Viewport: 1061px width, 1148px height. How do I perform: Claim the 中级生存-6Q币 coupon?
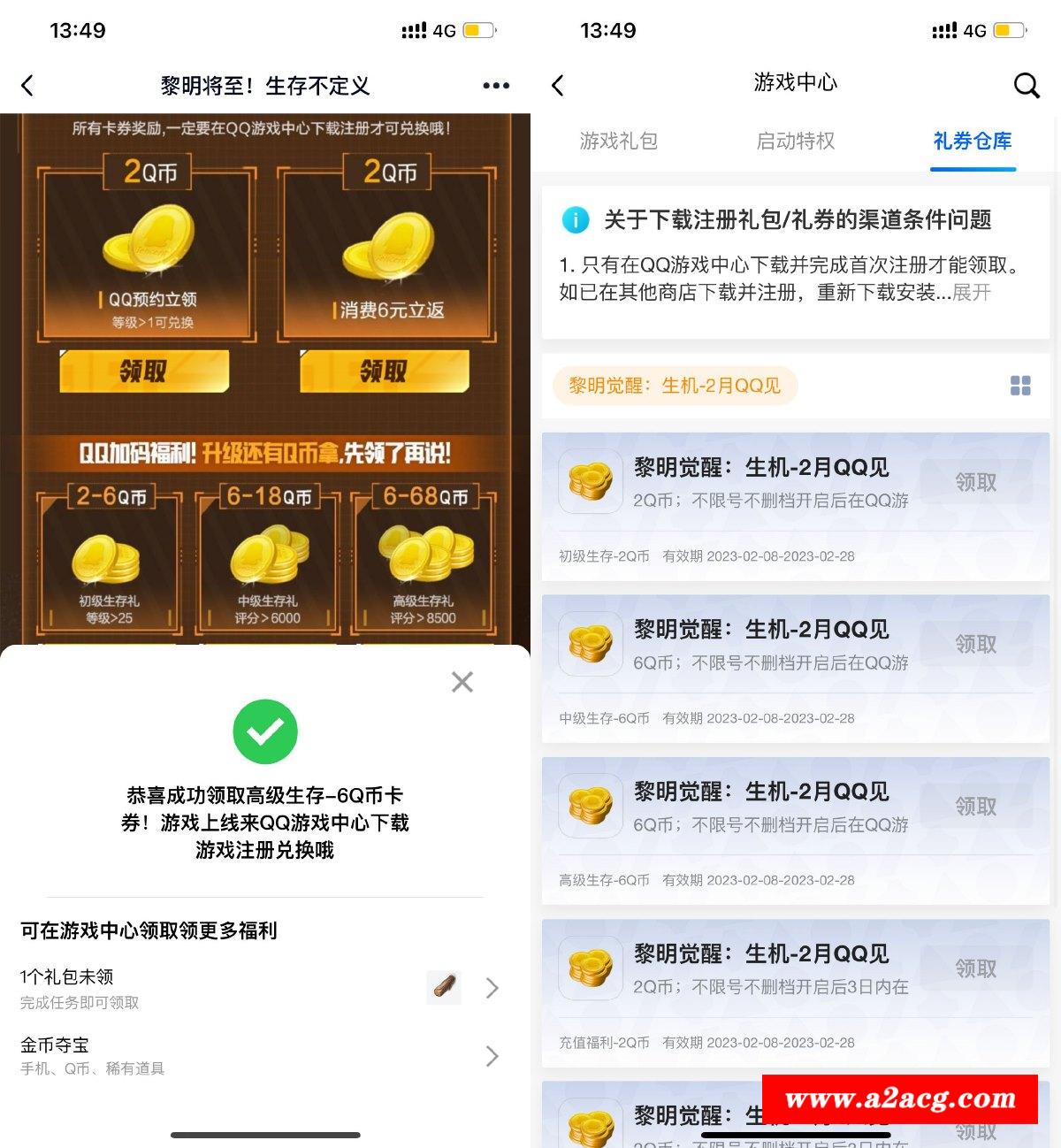(975, 644)
